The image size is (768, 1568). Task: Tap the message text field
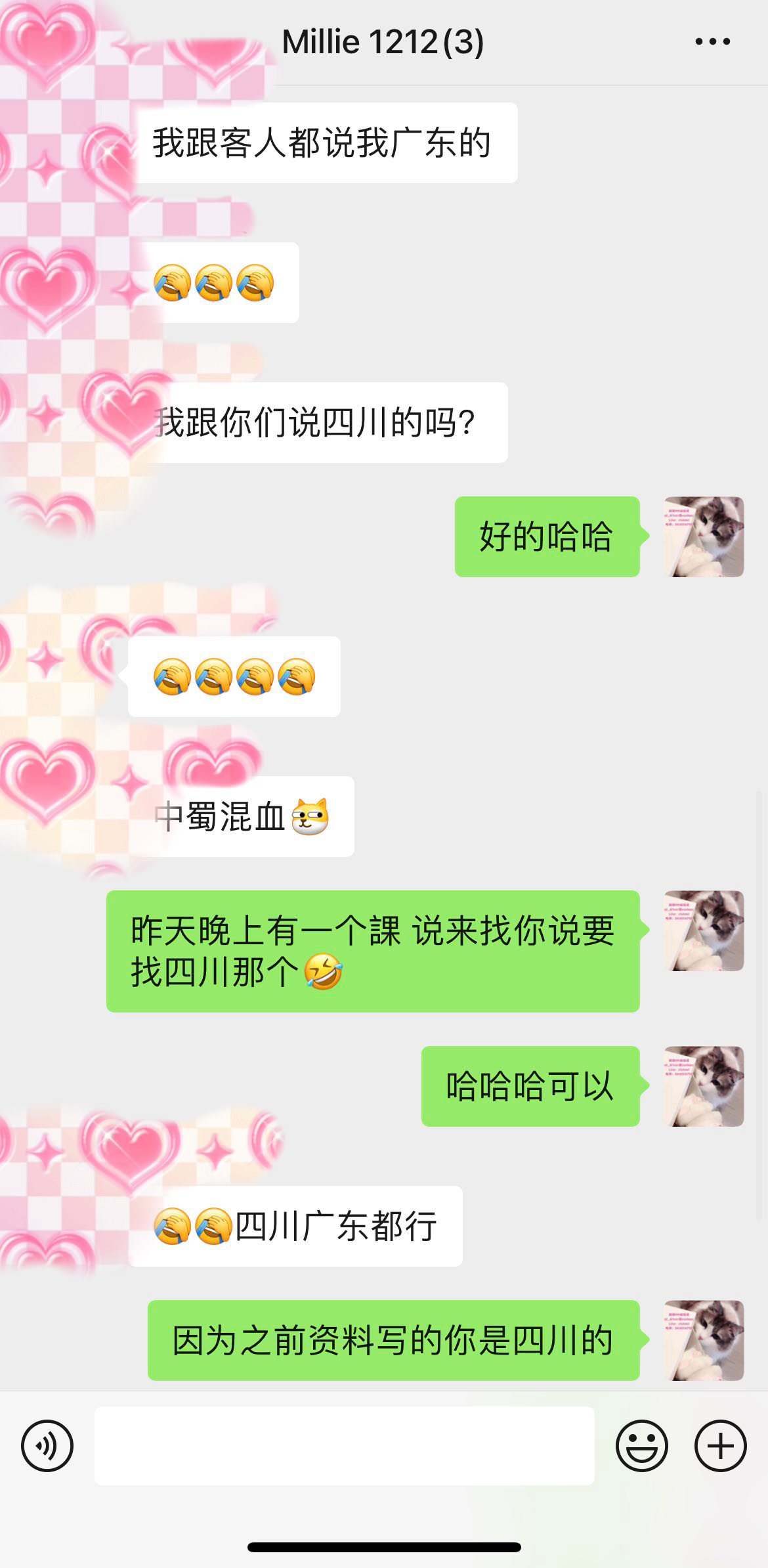[x=344, y=1446]
